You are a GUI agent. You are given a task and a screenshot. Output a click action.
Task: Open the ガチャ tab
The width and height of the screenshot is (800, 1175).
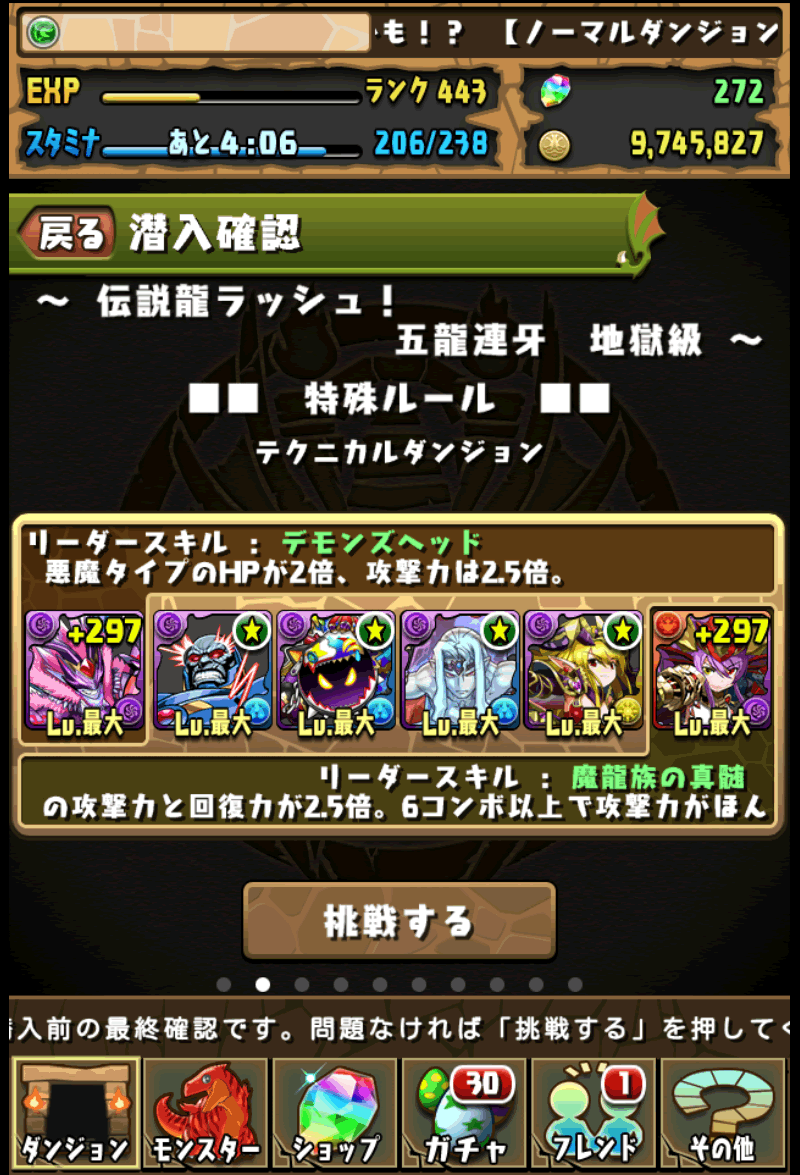[465, 1113]
